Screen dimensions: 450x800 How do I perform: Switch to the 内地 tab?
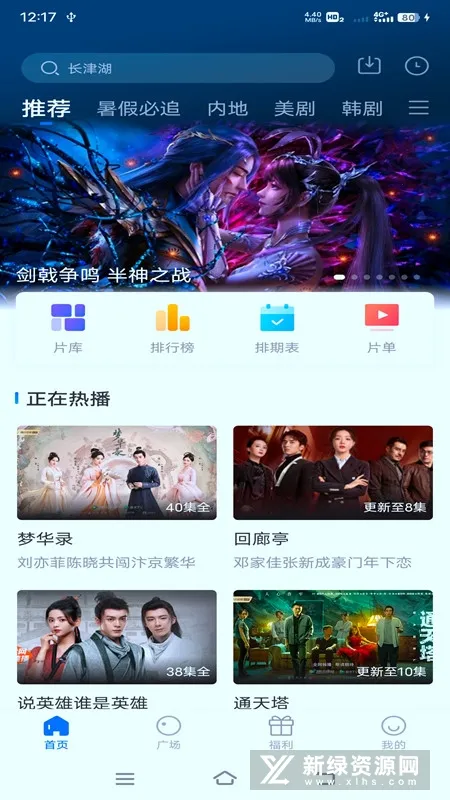point(228,108)
